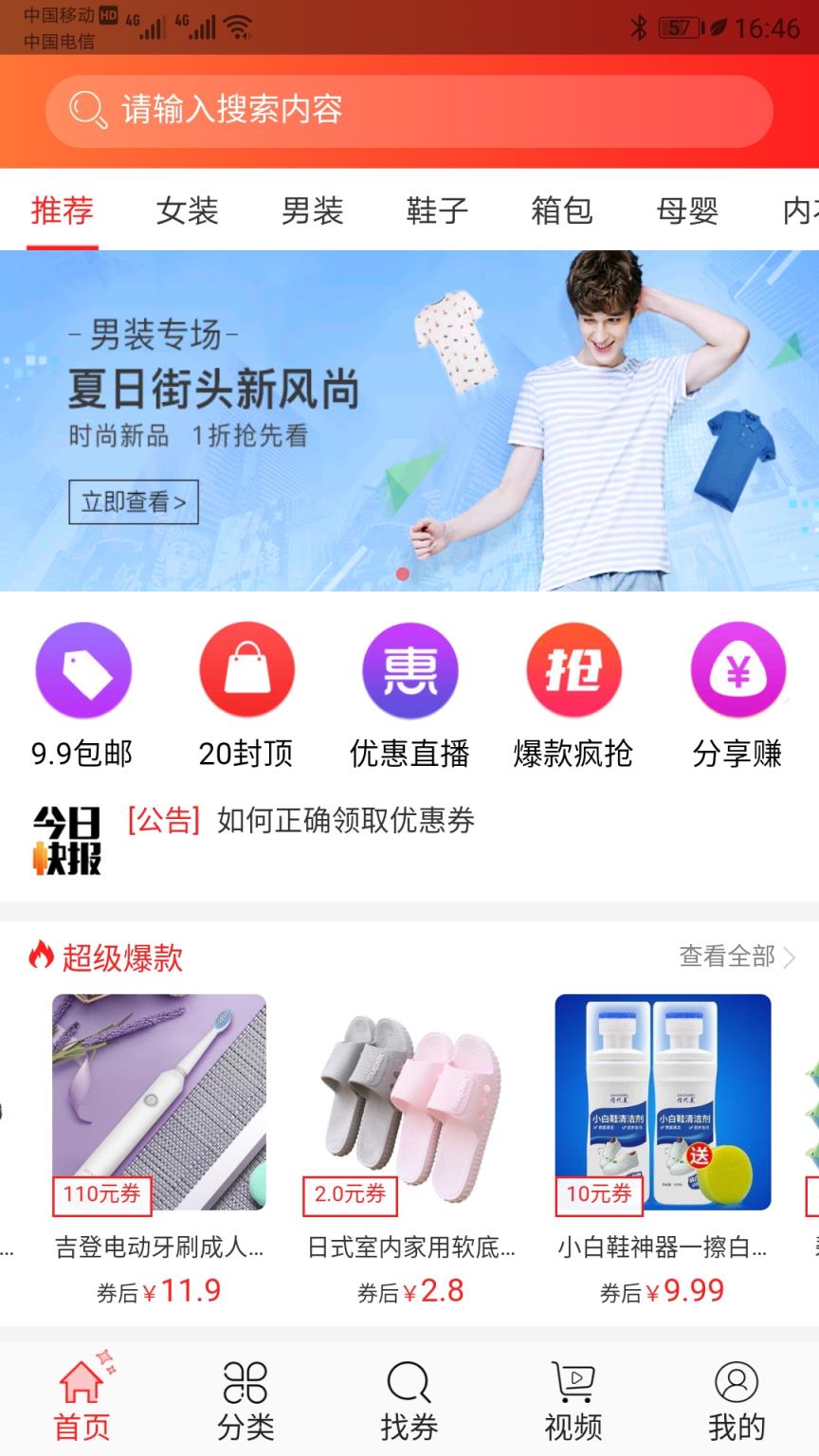Open the 男装 category tab
The height and width of the screenshot is (1456, 819).
311,211
